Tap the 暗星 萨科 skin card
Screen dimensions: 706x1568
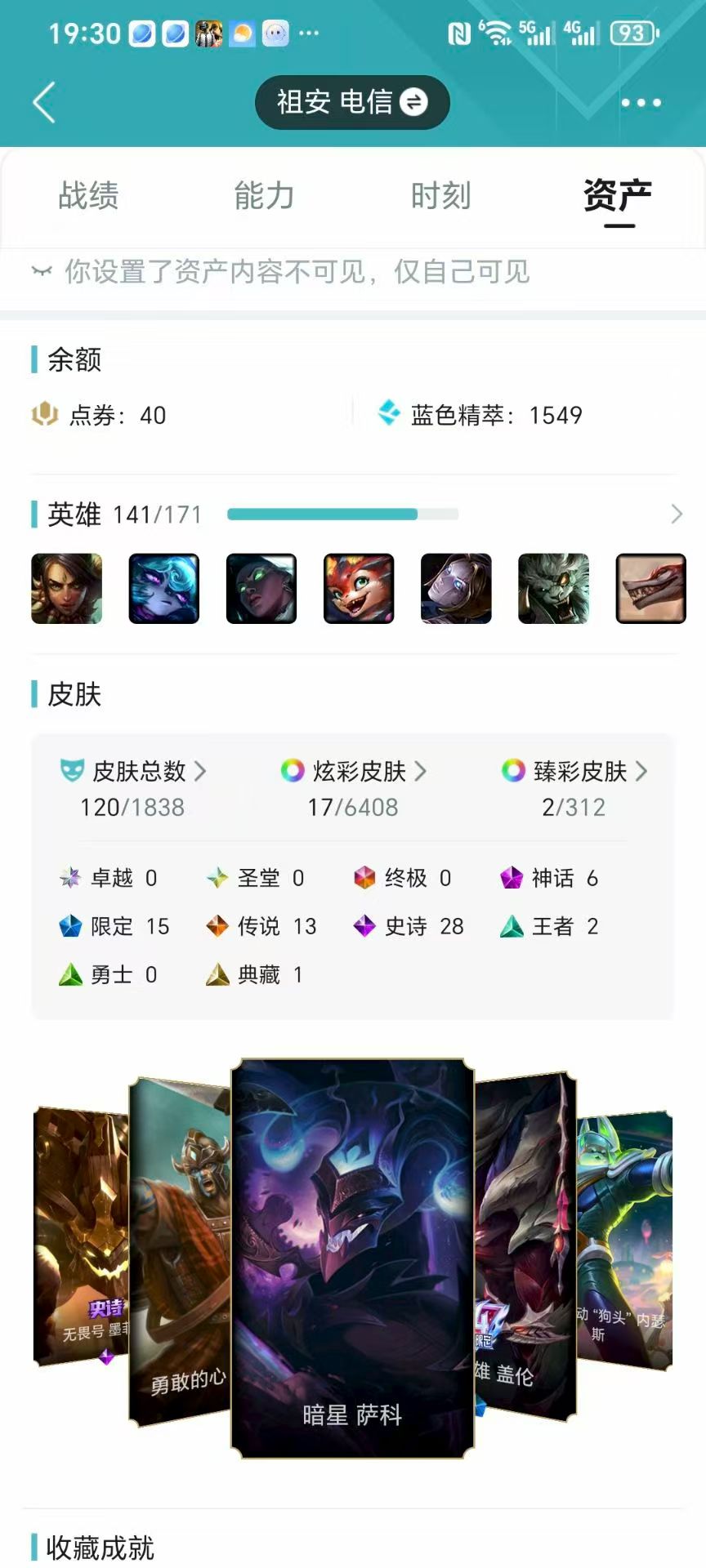(x=352, y=1258)
